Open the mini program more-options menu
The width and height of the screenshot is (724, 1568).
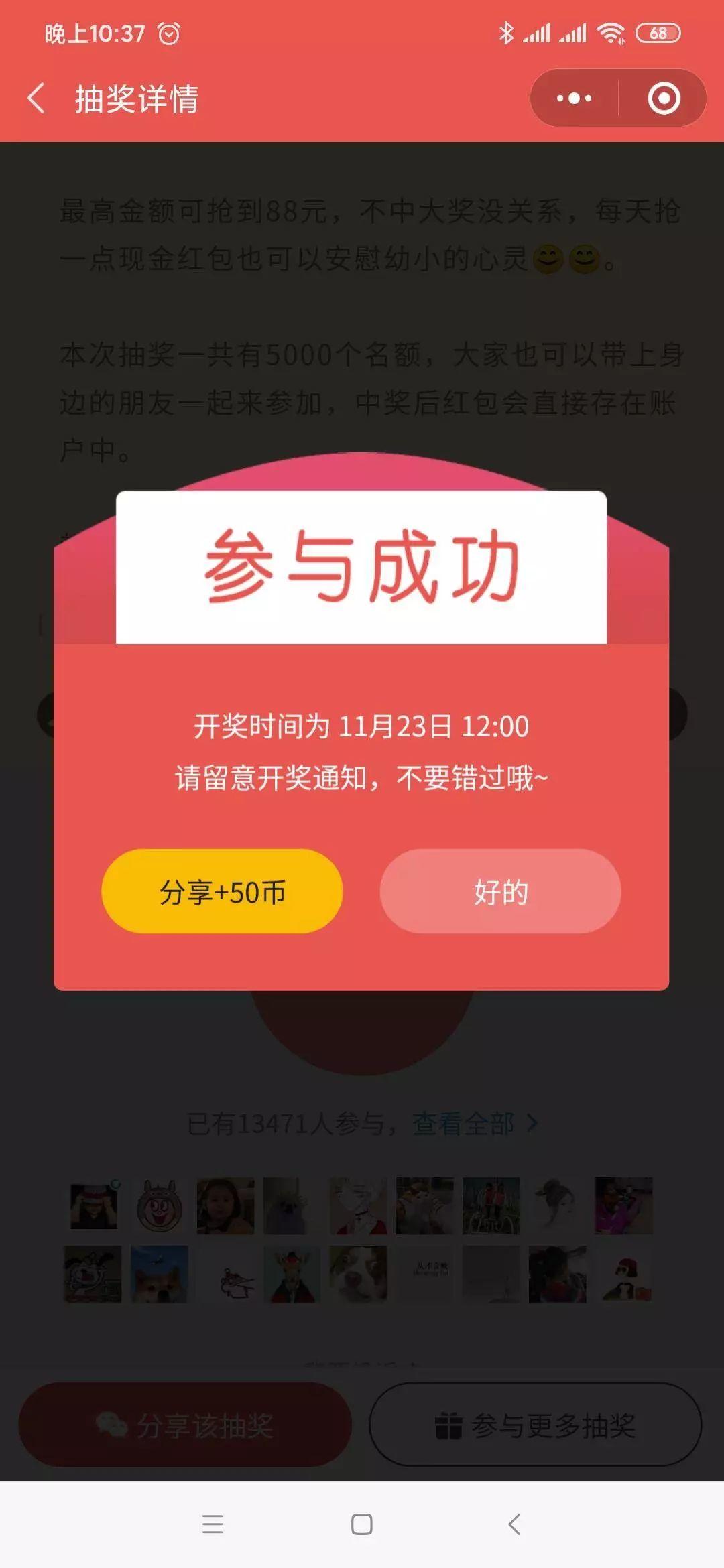coord(575,99)
